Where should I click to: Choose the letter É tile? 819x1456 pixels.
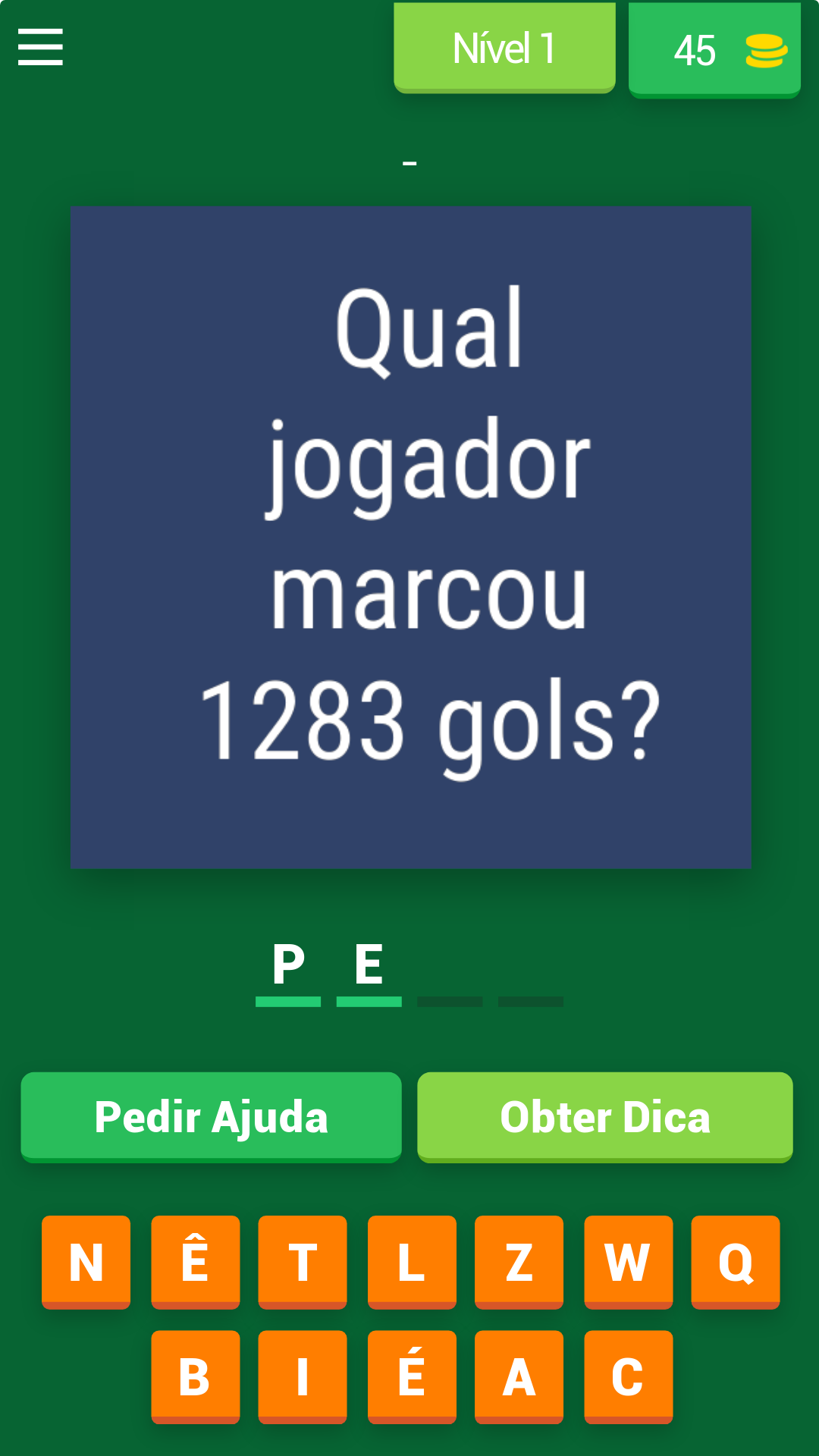point(412,1376)
